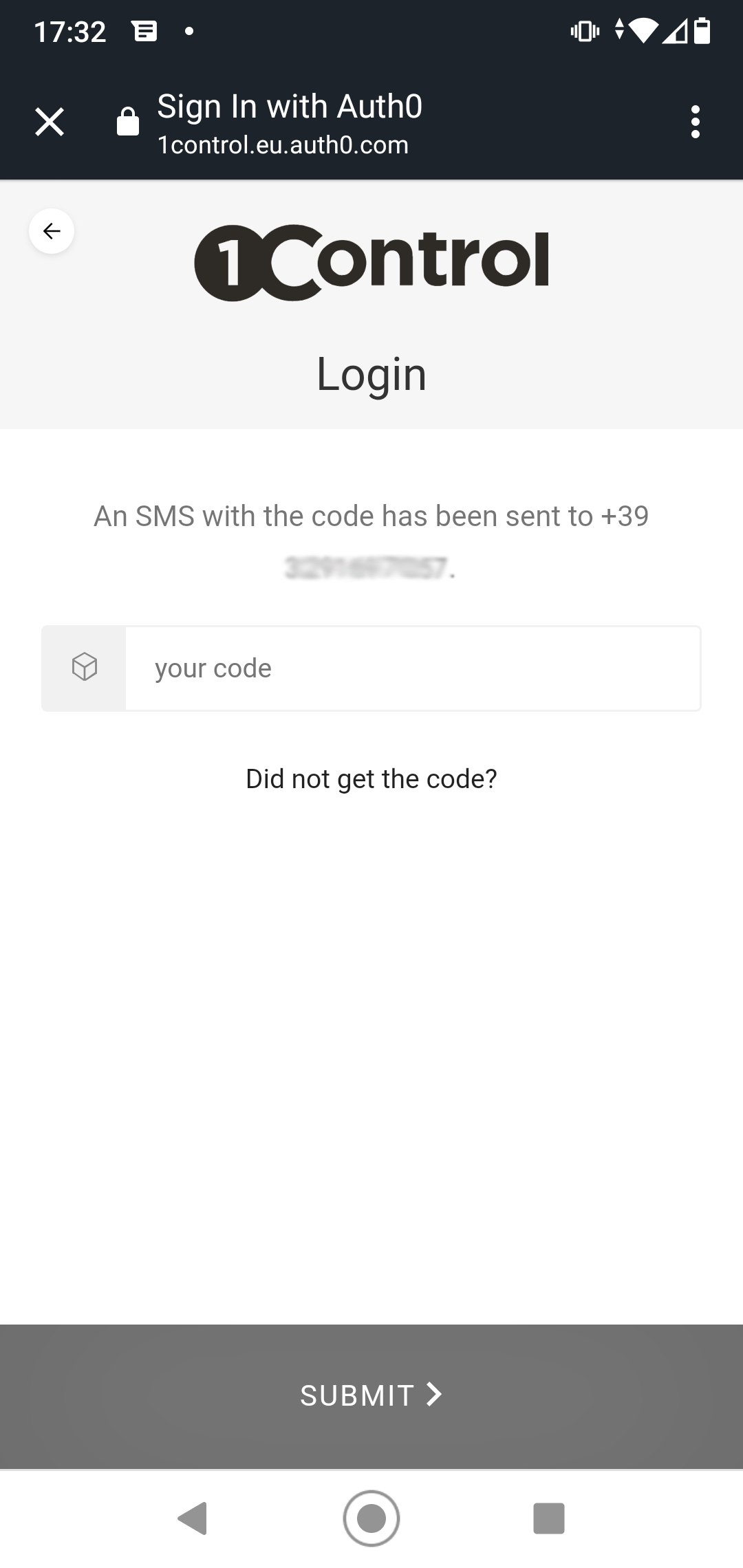The width and height of the screenshot is (743, 1568).
Task: Close the Auth0 sign-in browser tab
Action: click(50, 122)
